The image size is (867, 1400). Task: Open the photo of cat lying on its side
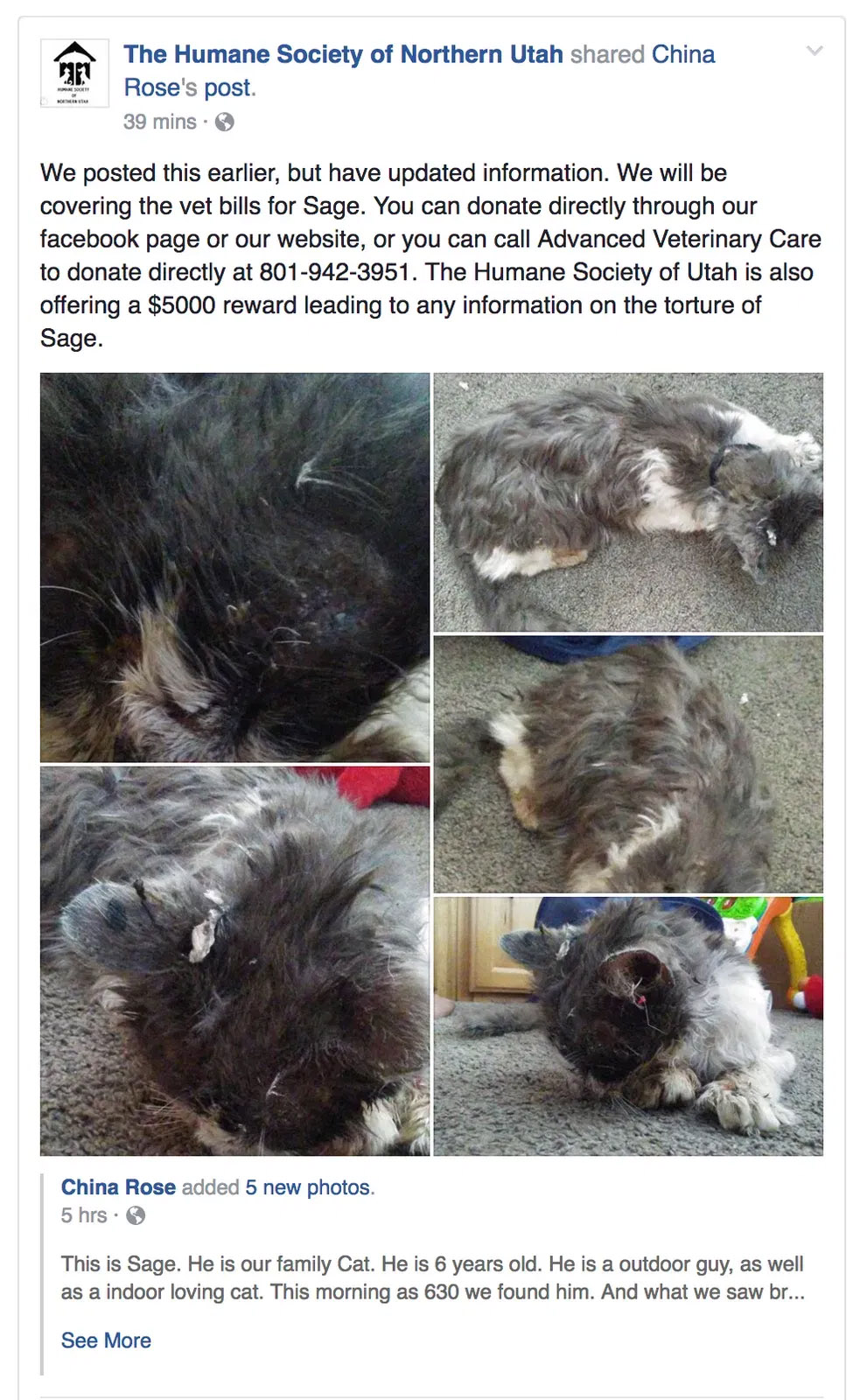(628, 502)
